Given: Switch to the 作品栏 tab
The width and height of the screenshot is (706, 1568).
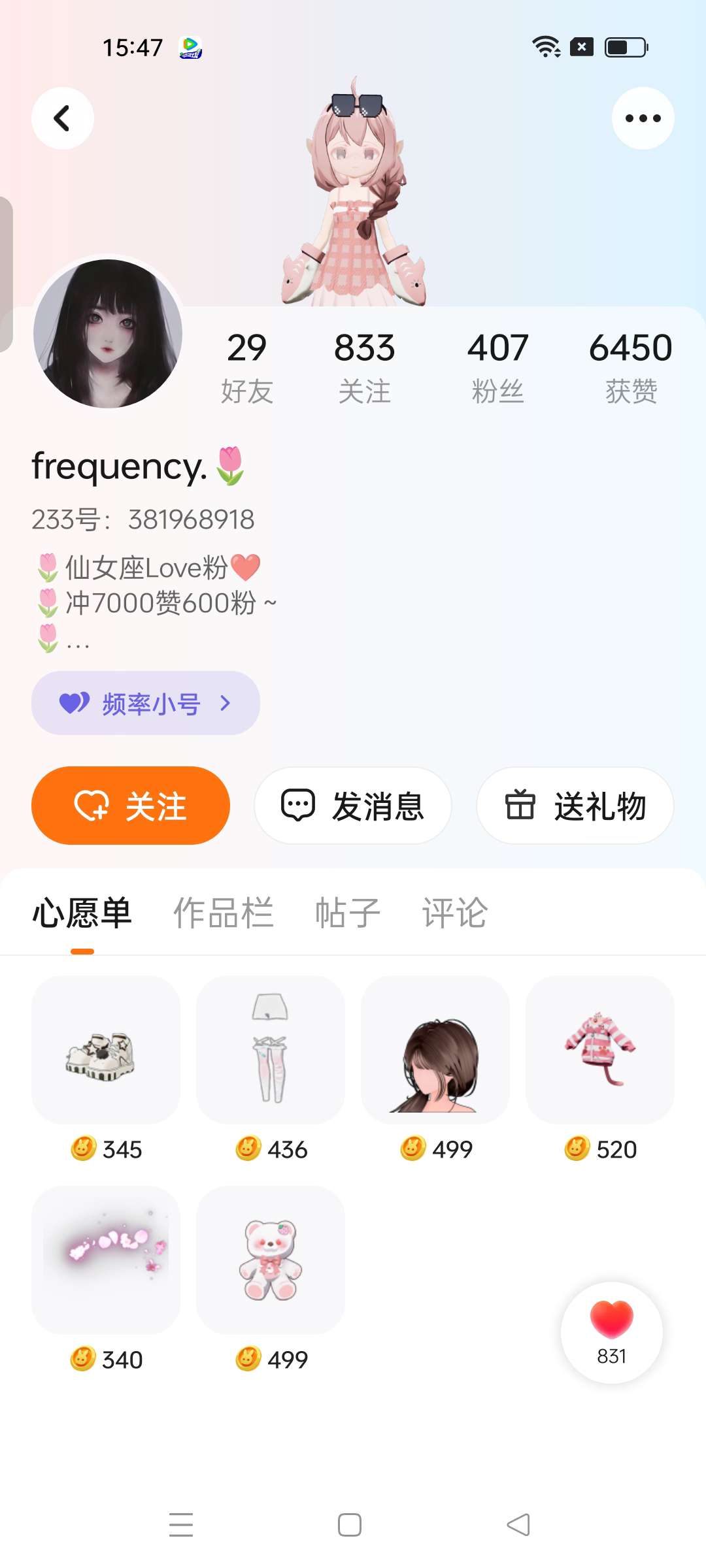Looking at the screenshot, I should coord(223,913).
